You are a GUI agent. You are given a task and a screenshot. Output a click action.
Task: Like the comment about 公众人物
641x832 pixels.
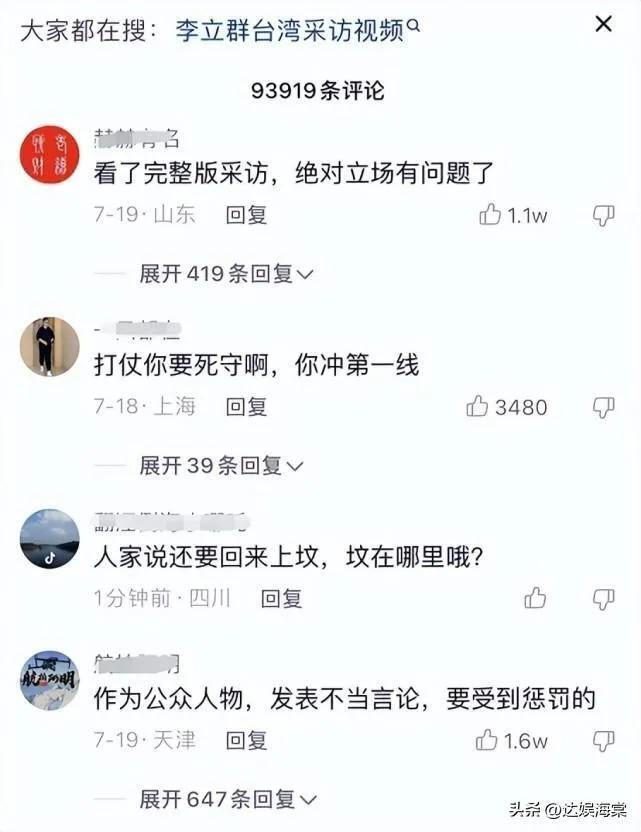click(487, 741)
